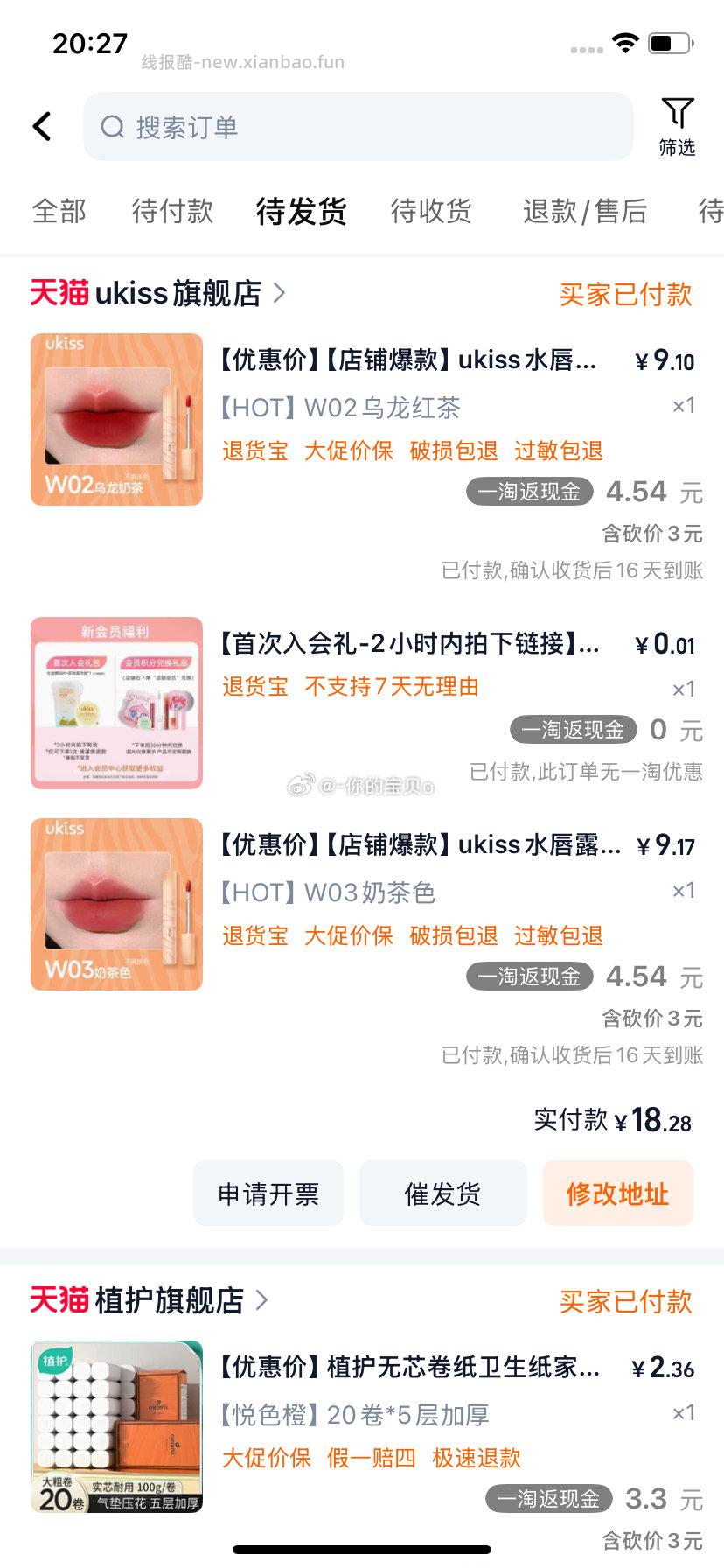Open the 退款/售后 tab

(x=584, y=212)
